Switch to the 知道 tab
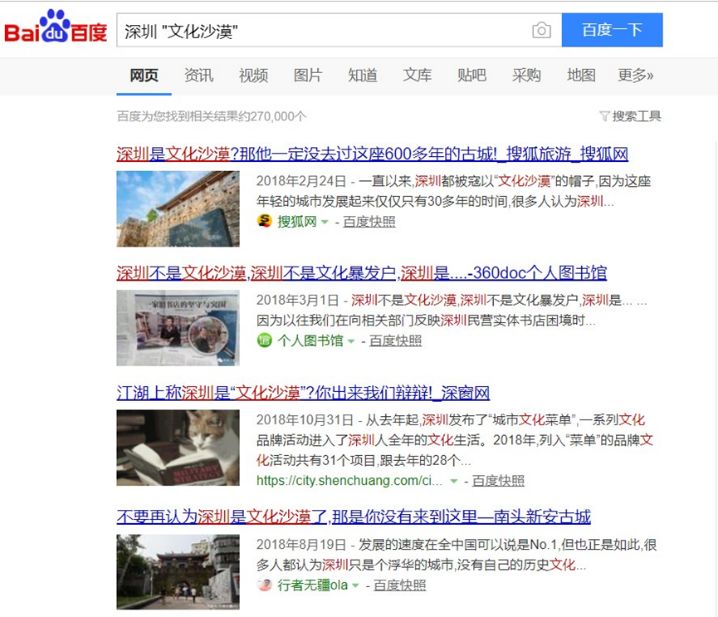 pyautogui.click(x=362, y=75)
